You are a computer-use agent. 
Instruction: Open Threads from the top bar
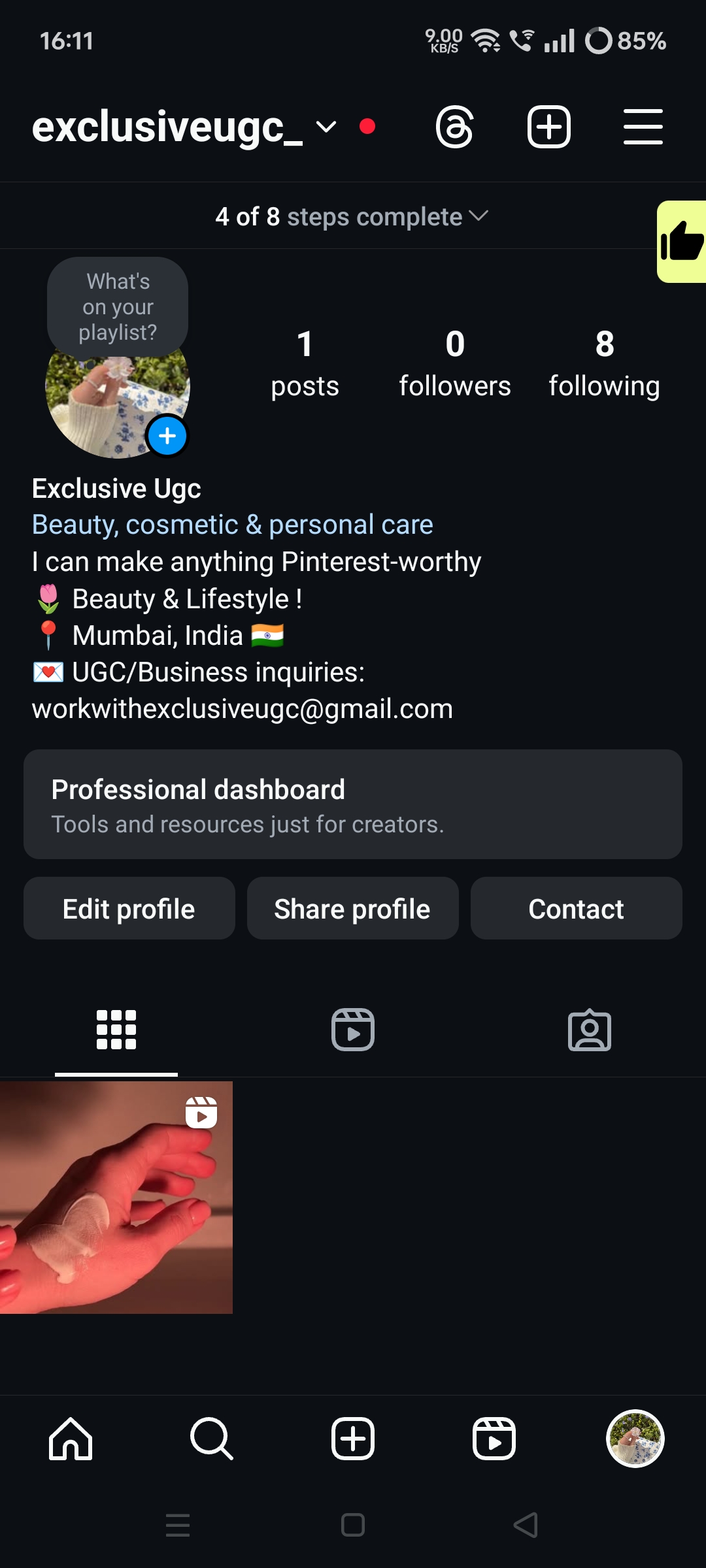(x=454, y=127)
